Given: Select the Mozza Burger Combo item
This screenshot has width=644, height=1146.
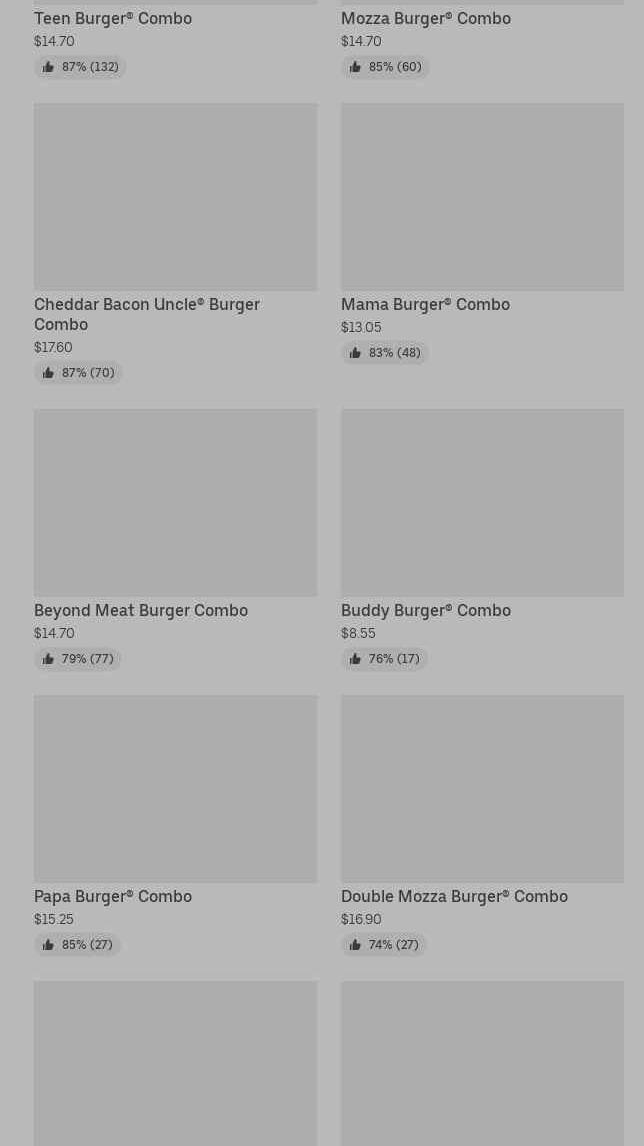Looking at the screenshot, I should point(425,19).
